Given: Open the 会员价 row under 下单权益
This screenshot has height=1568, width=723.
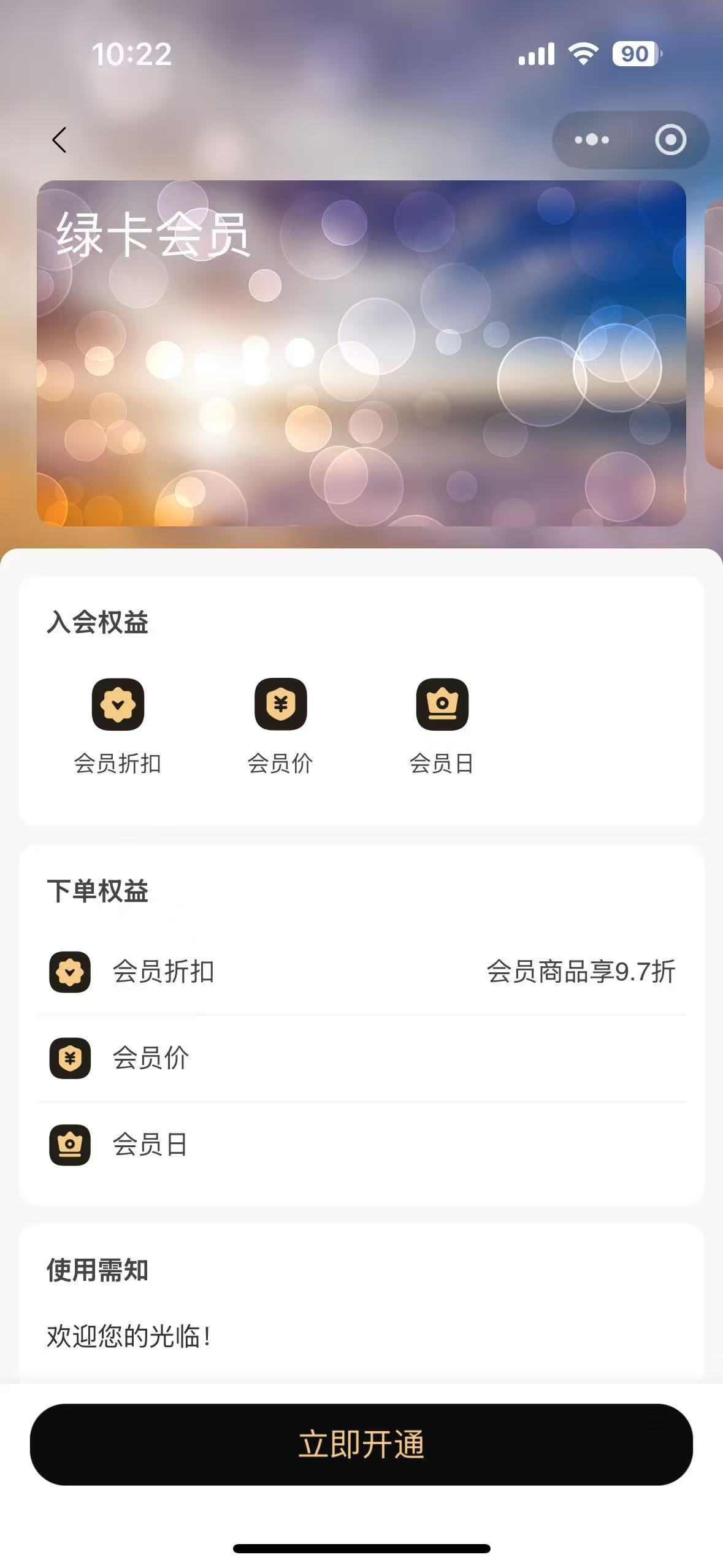Looking at the screenshot, I should pyautogui.click(x=361, y=1058).
